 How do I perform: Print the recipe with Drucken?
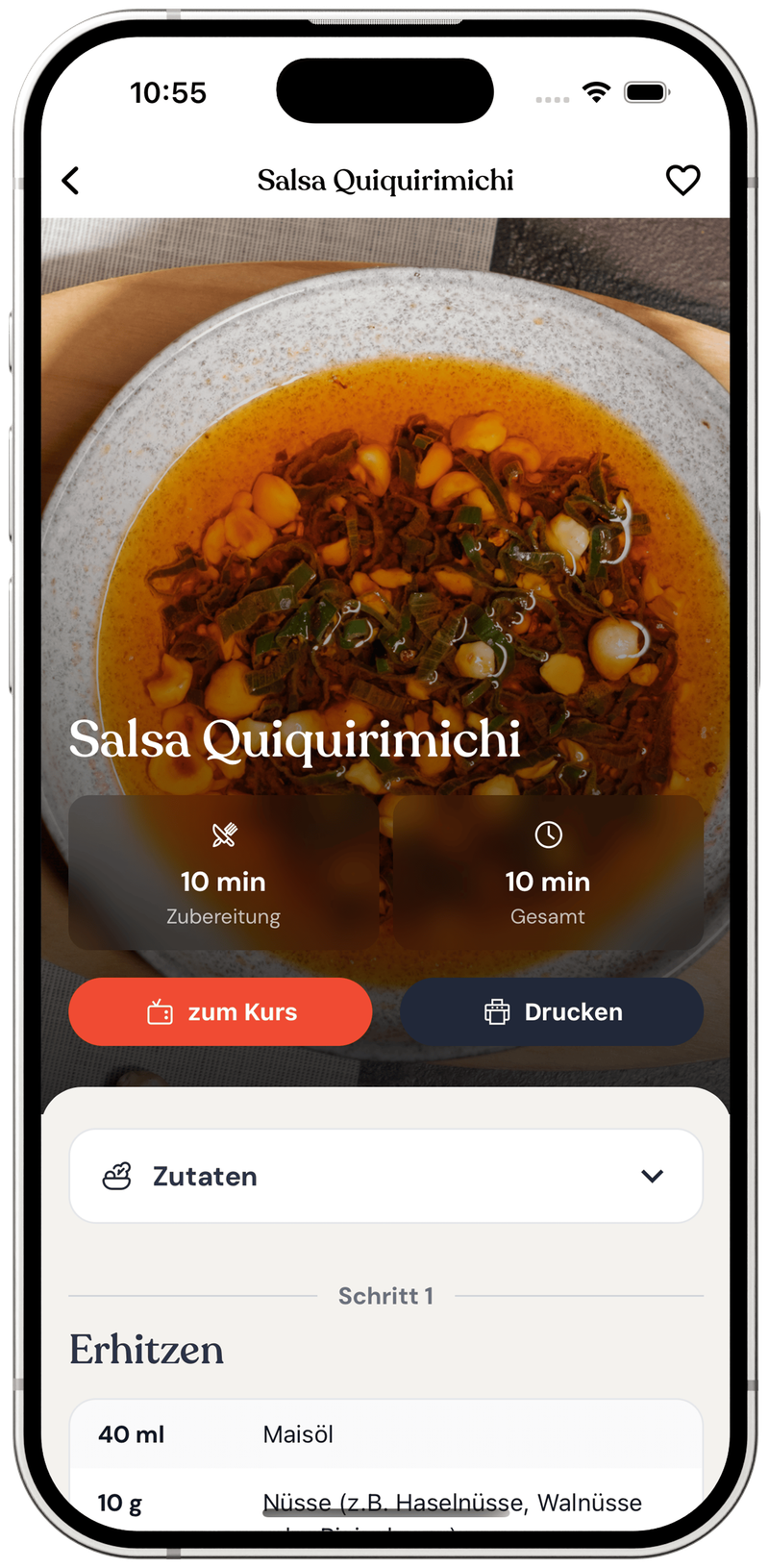[x=552, y=1012]
